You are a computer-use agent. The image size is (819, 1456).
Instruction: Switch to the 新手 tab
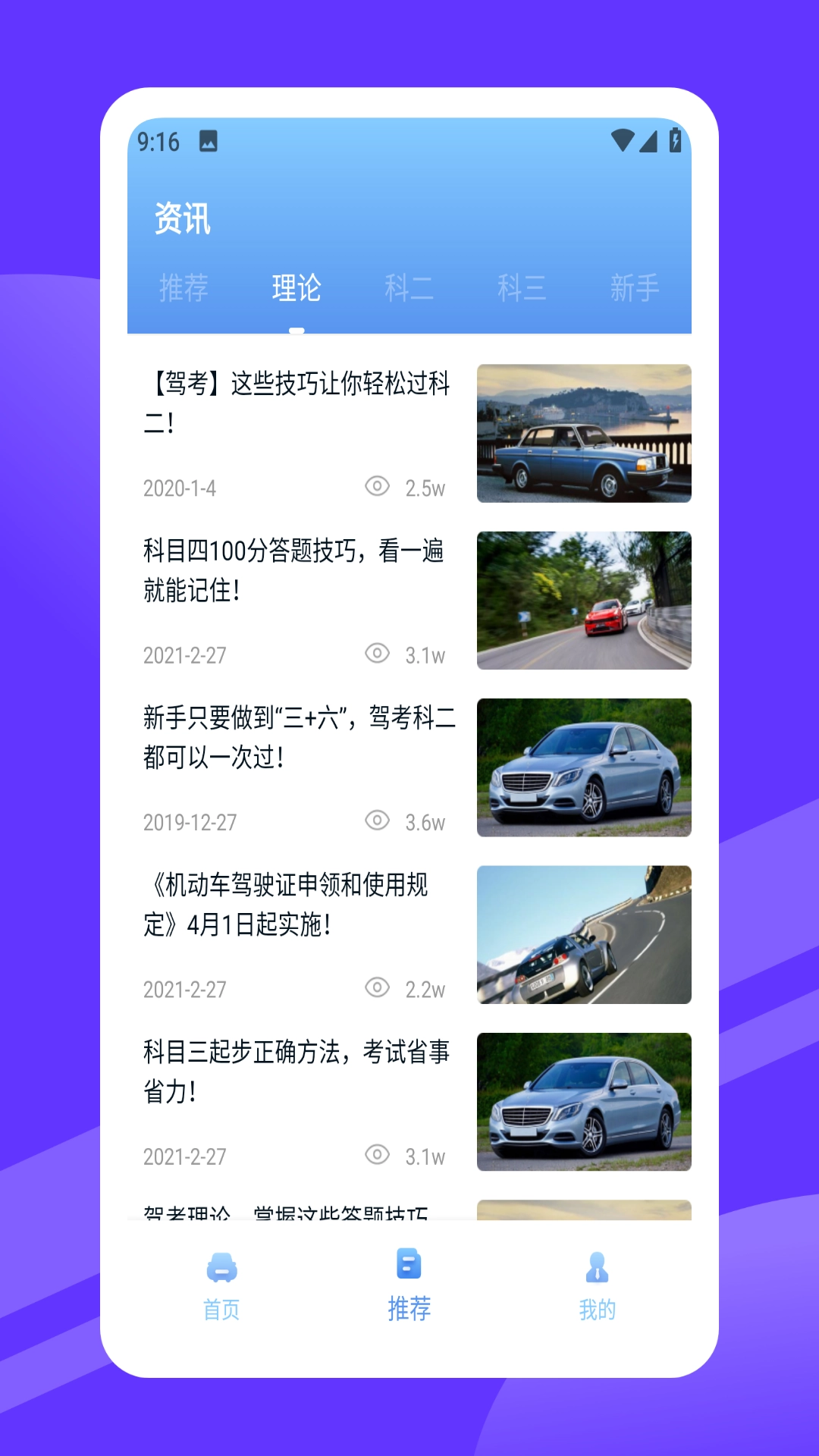tap(635, 289)
